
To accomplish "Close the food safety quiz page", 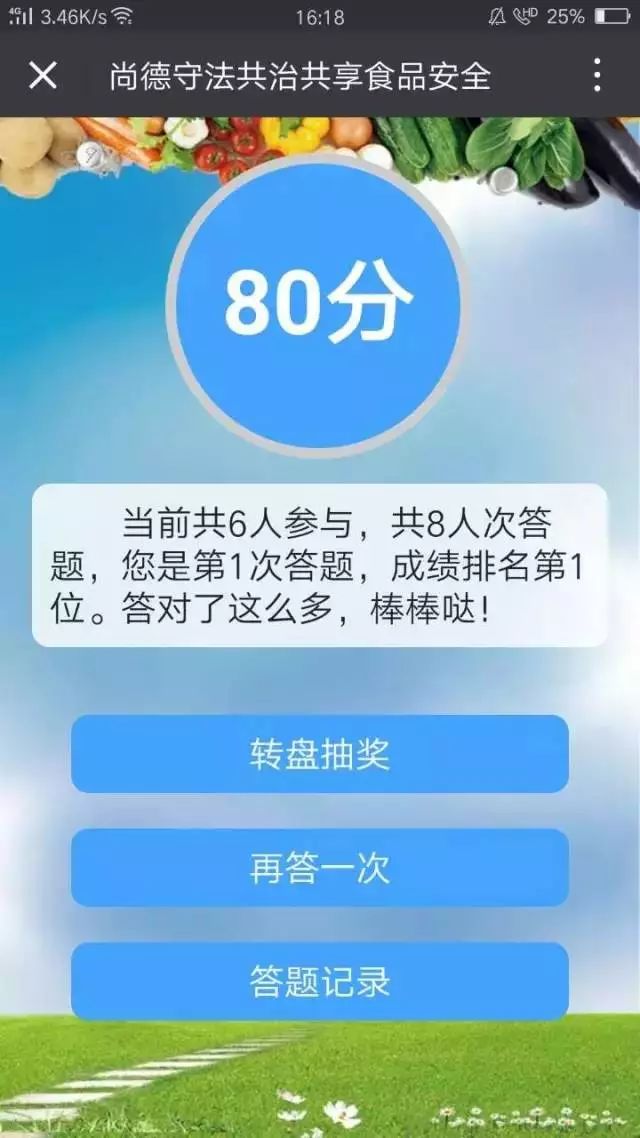I will 43,75.
